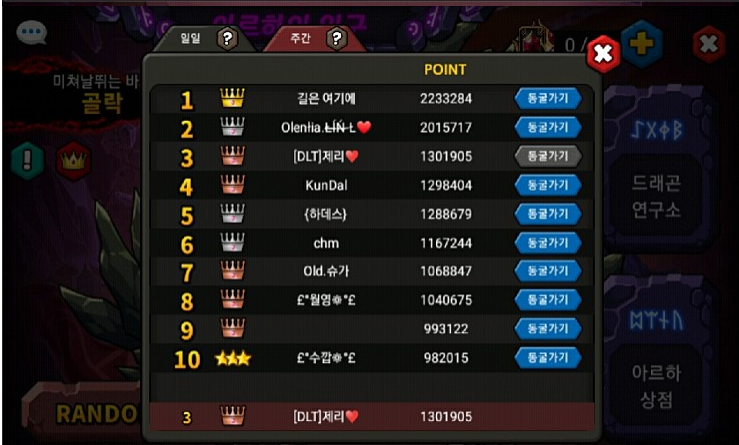
Task: Visit the rank 10 player's cave
Action: (547, 357)
